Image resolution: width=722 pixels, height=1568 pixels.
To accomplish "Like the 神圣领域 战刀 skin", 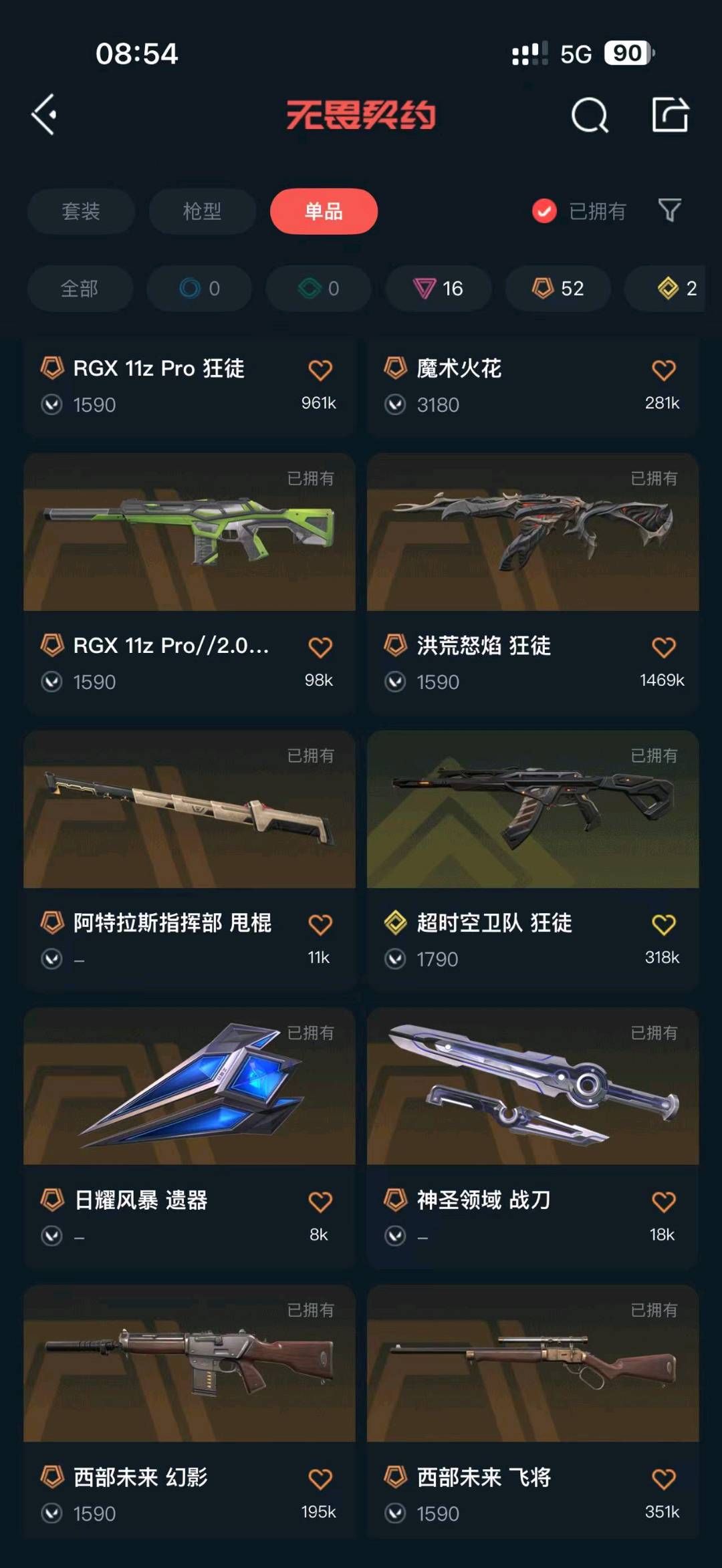I will (x=663, y=1202).
